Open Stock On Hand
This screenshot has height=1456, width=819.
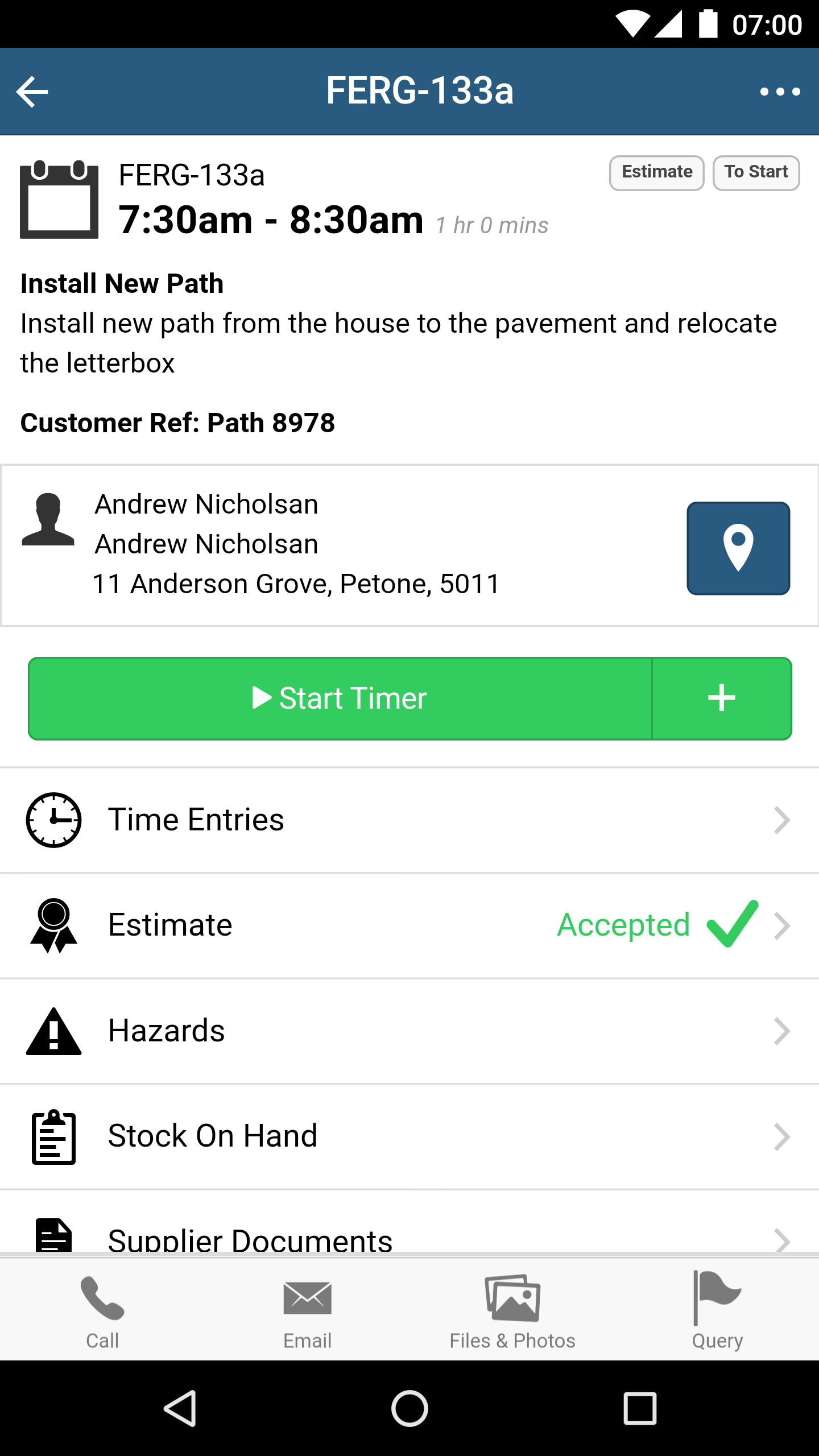coord(409,1136)
